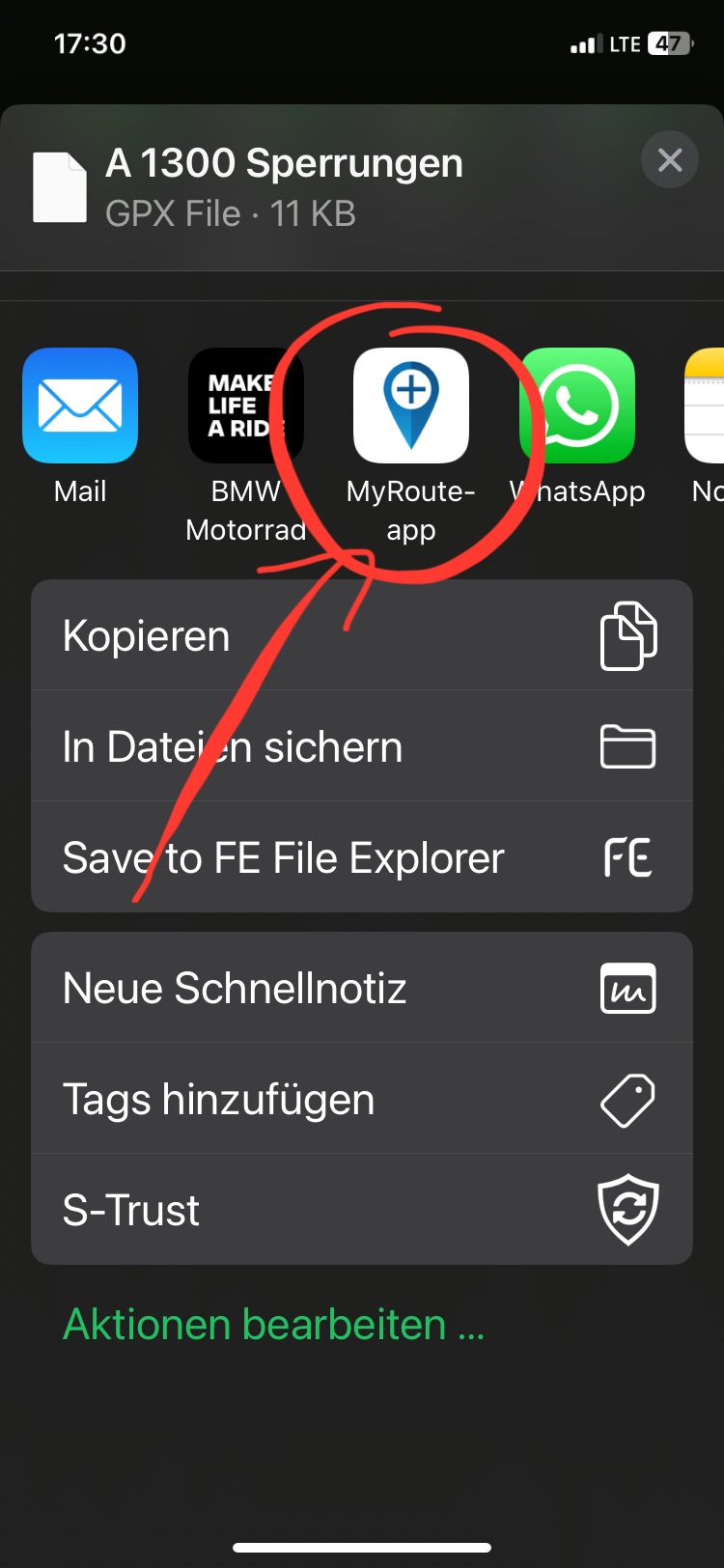Open Aktionen bearbeiten link
This screenshot has height=1568, width=724.
(x=273, y=1324)
